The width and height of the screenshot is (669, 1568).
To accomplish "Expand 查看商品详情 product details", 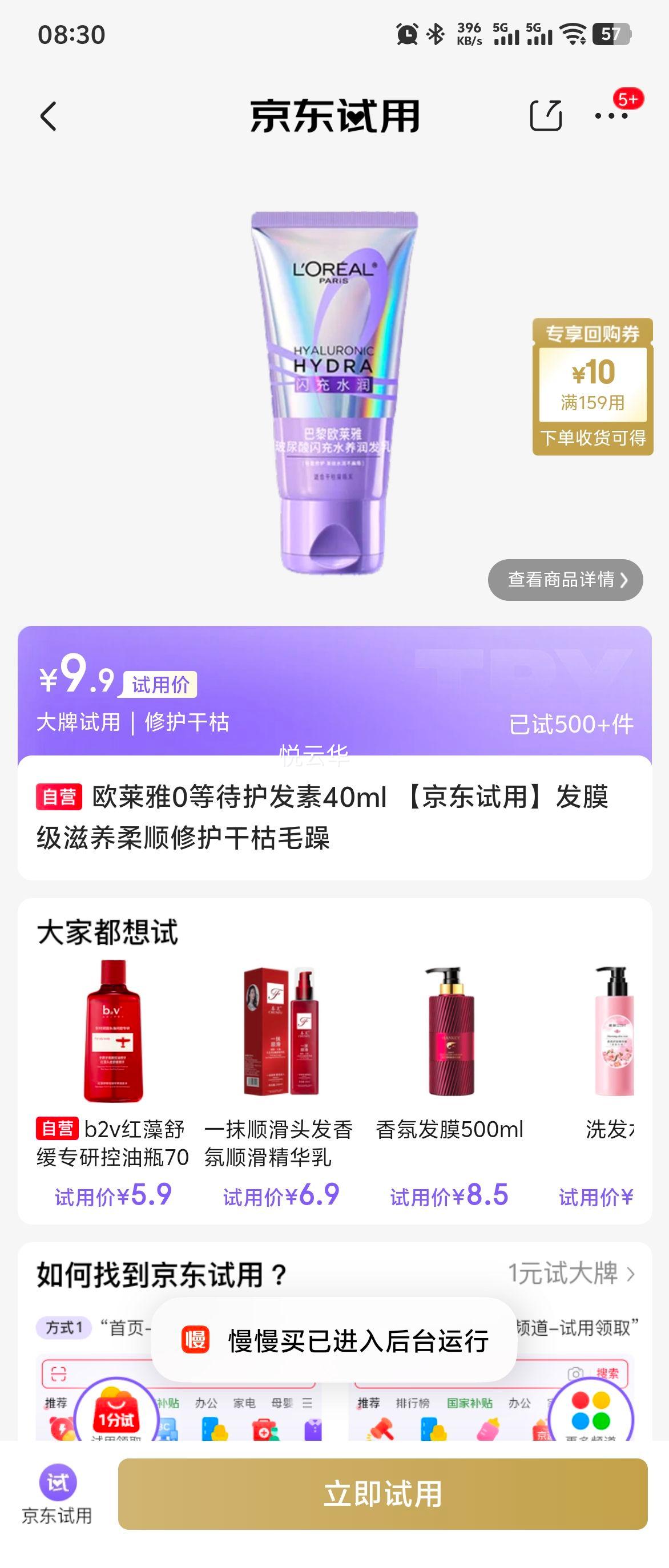I will (566, 581).
